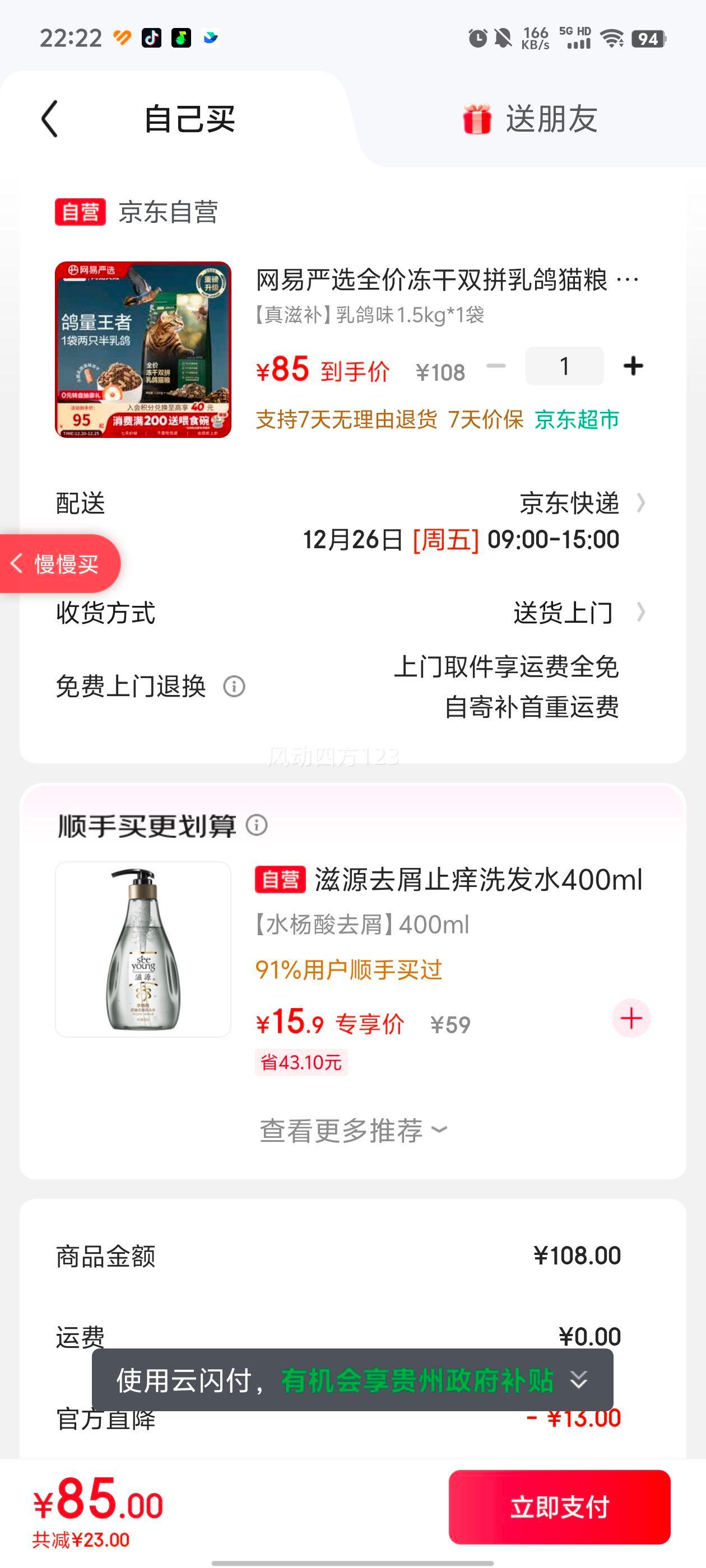Go back from the checkout page
The height and width of the screenshot is (1568, 706).
tap(50, 119)
